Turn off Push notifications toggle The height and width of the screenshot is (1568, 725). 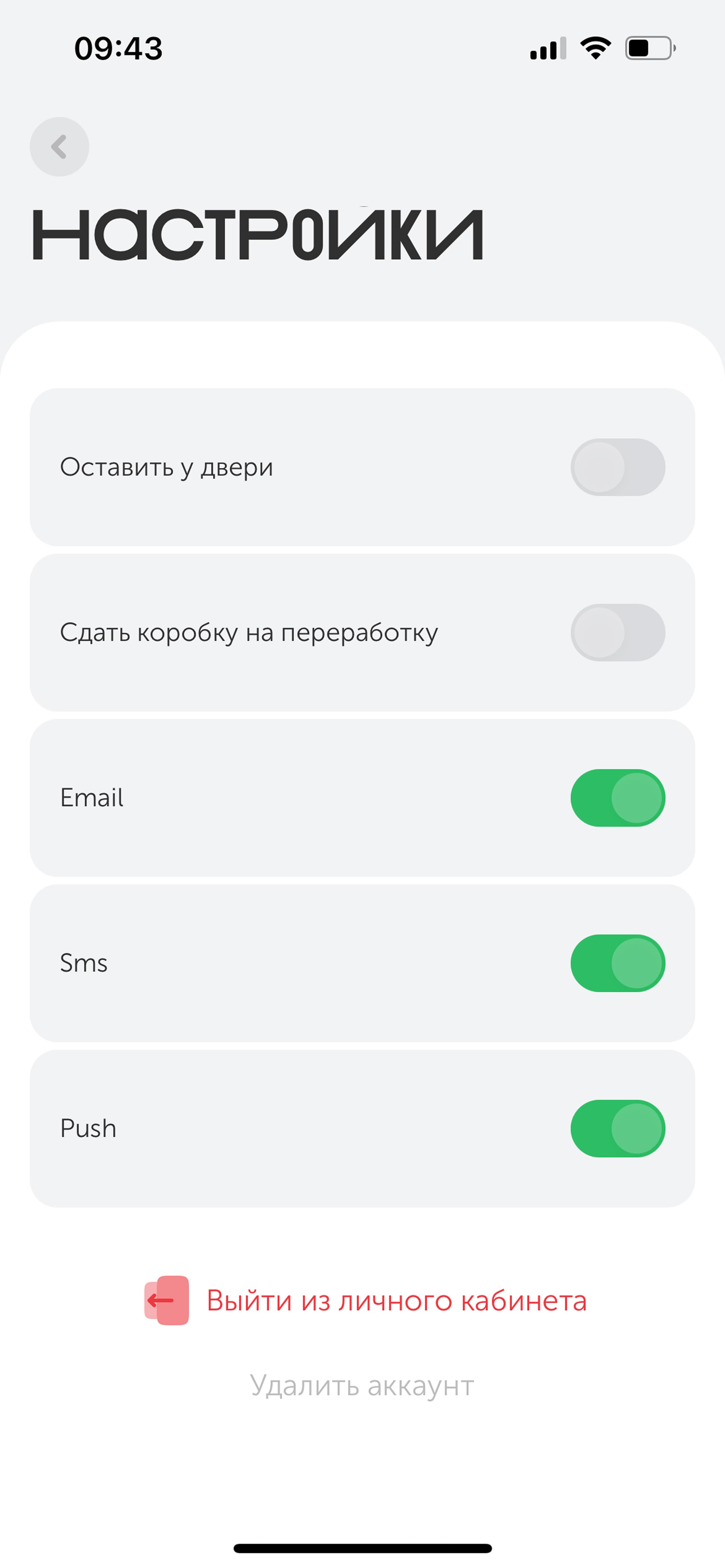tap(617, 1128)
